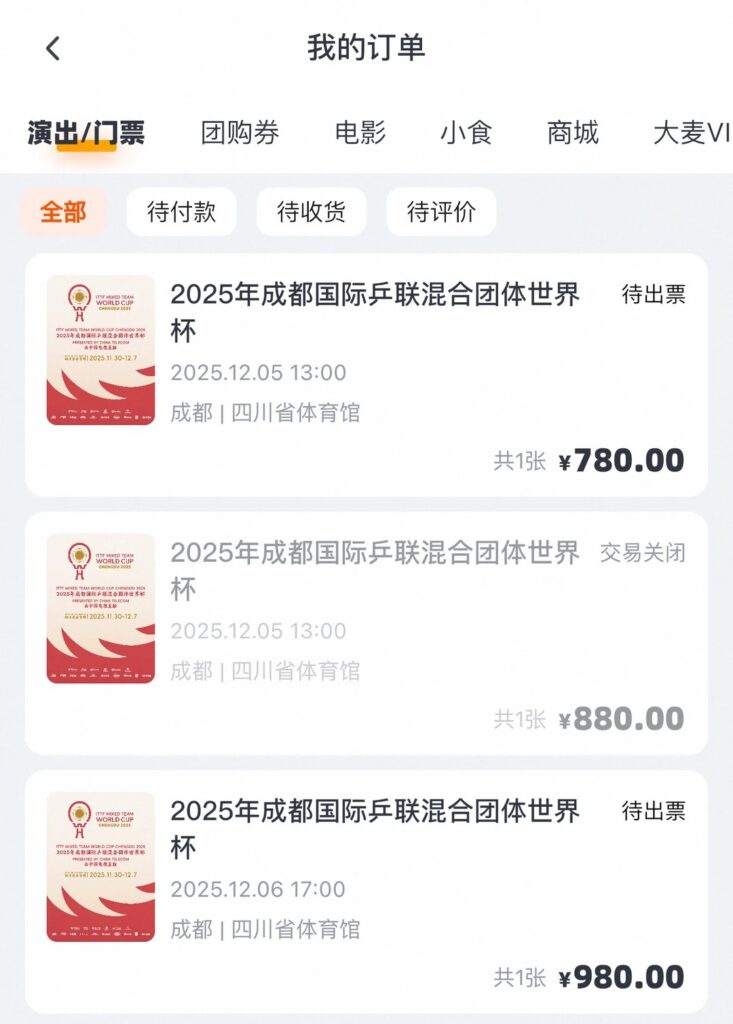Go back from My Orders
This screenshot has width=733, height=1024.
coord(53,48)
